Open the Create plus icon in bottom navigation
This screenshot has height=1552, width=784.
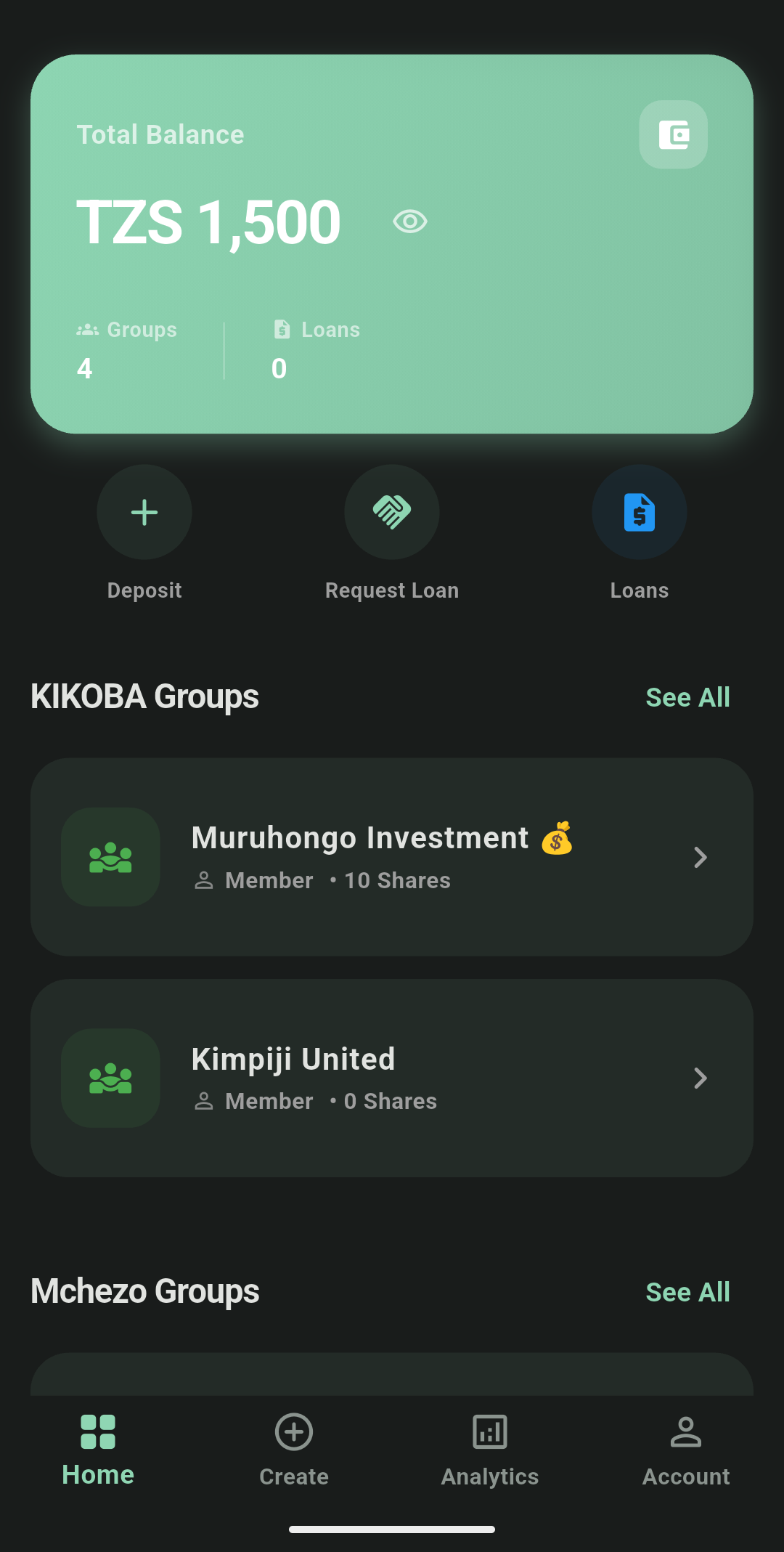293,1432
